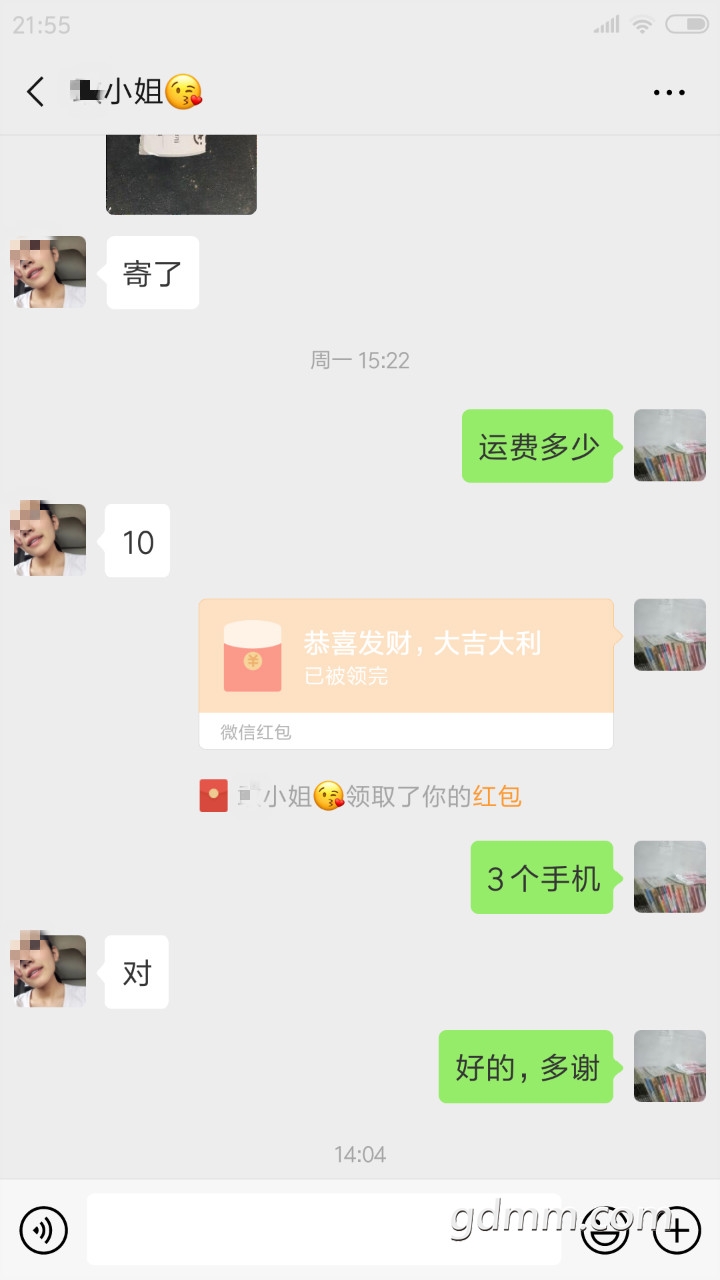This screenshot has width=720, height=1280.
Task: View the shared photo at top
Action: point(181,174)
